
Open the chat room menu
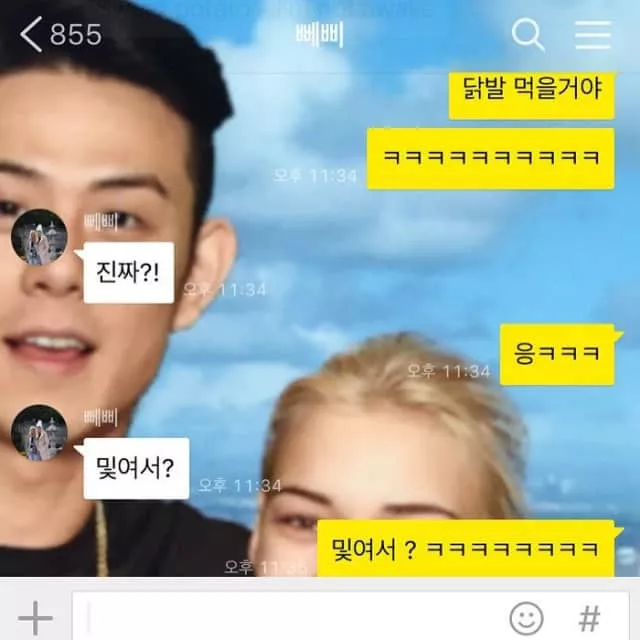click(592, 35)
